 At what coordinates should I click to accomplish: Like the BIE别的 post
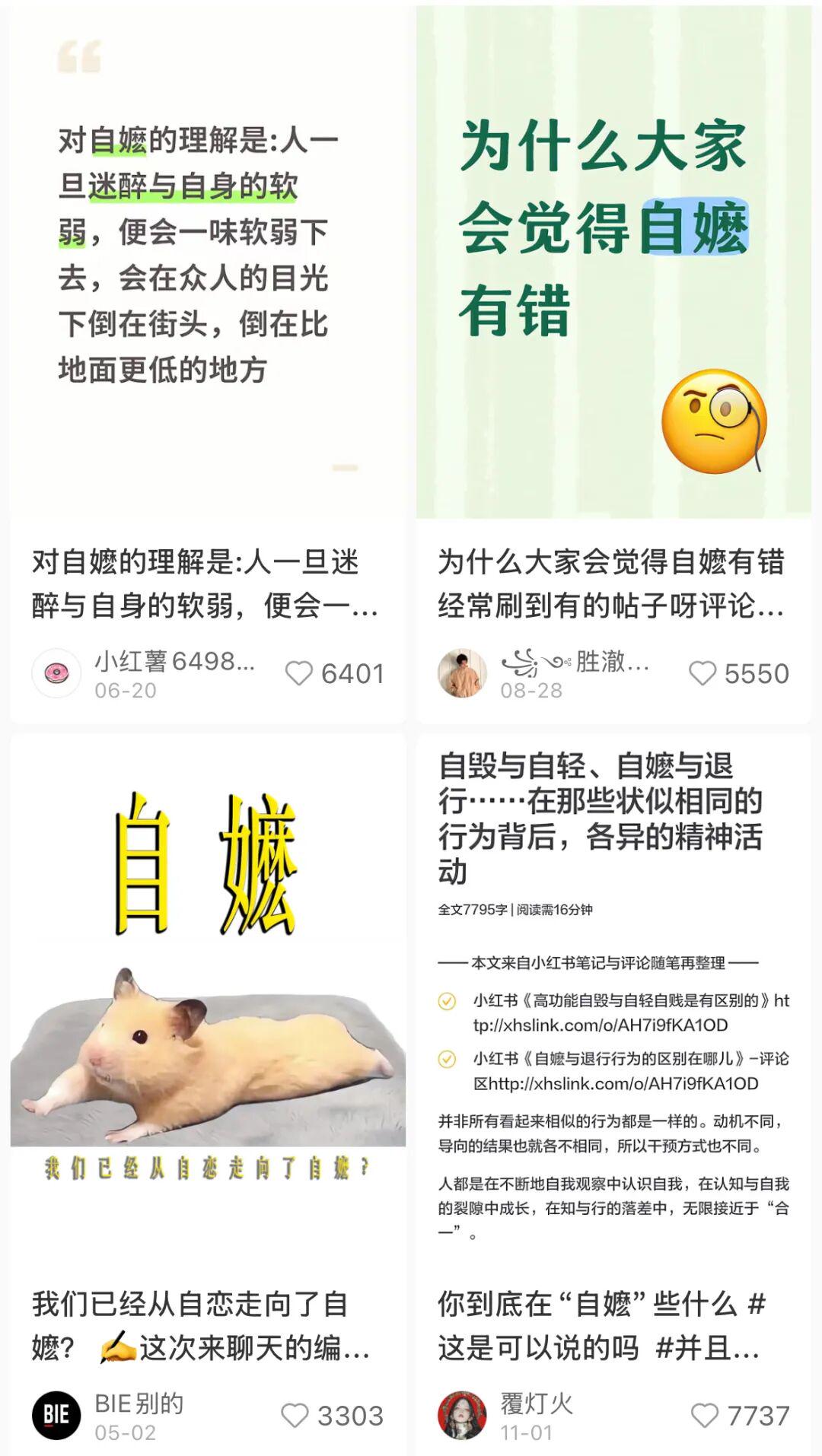point(295,1416)
